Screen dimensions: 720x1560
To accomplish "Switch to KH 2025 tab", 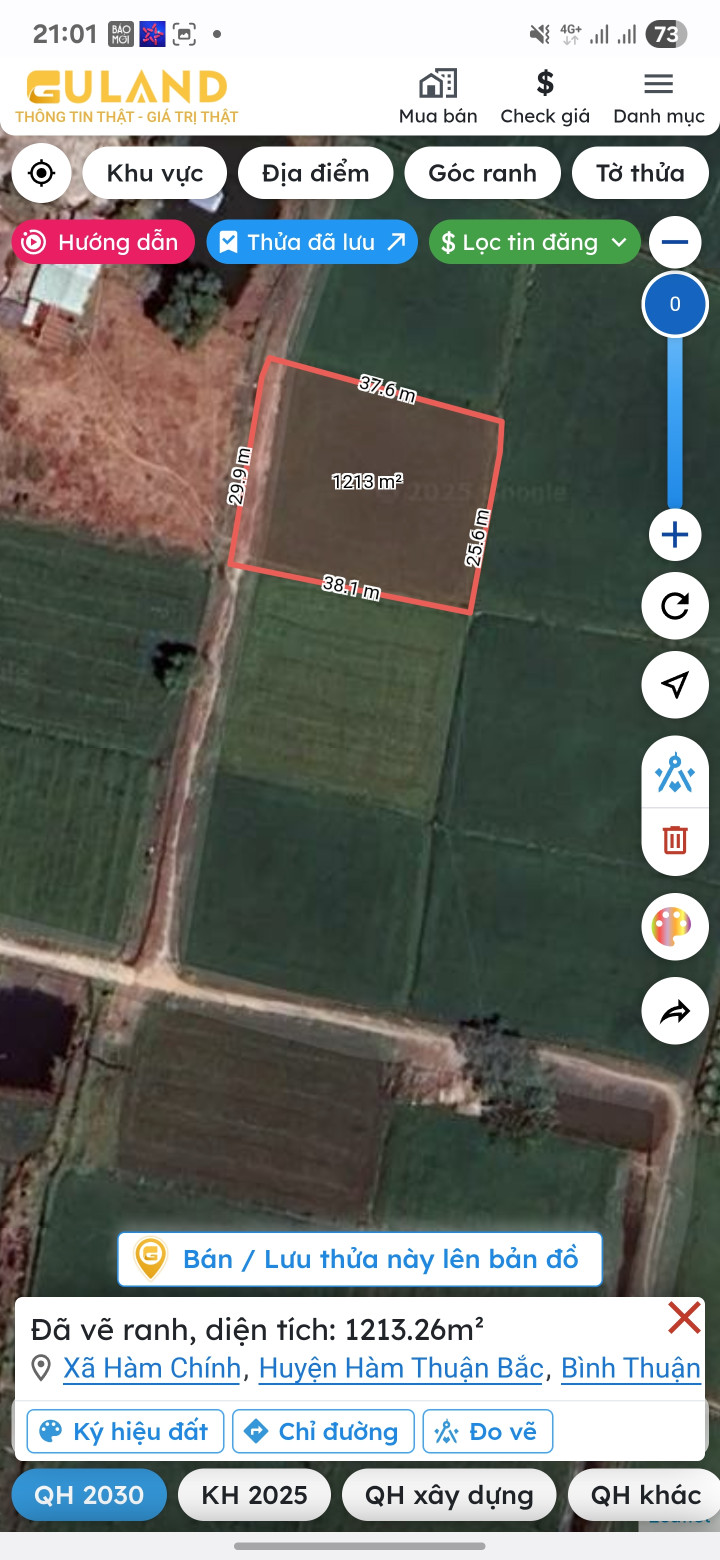I will tap(254, 1495).
